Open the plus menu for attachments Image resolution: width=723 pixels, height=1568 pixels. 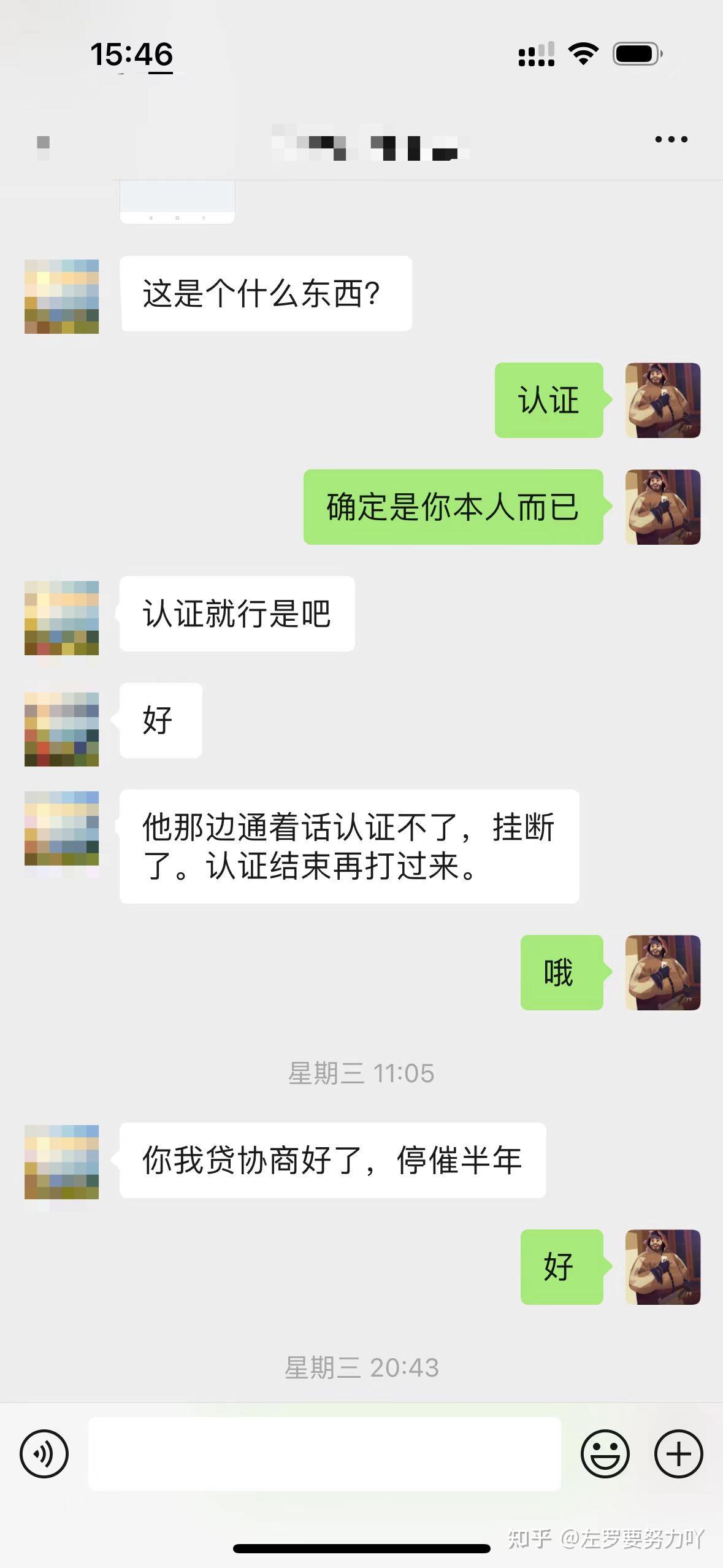point(677,1451)
